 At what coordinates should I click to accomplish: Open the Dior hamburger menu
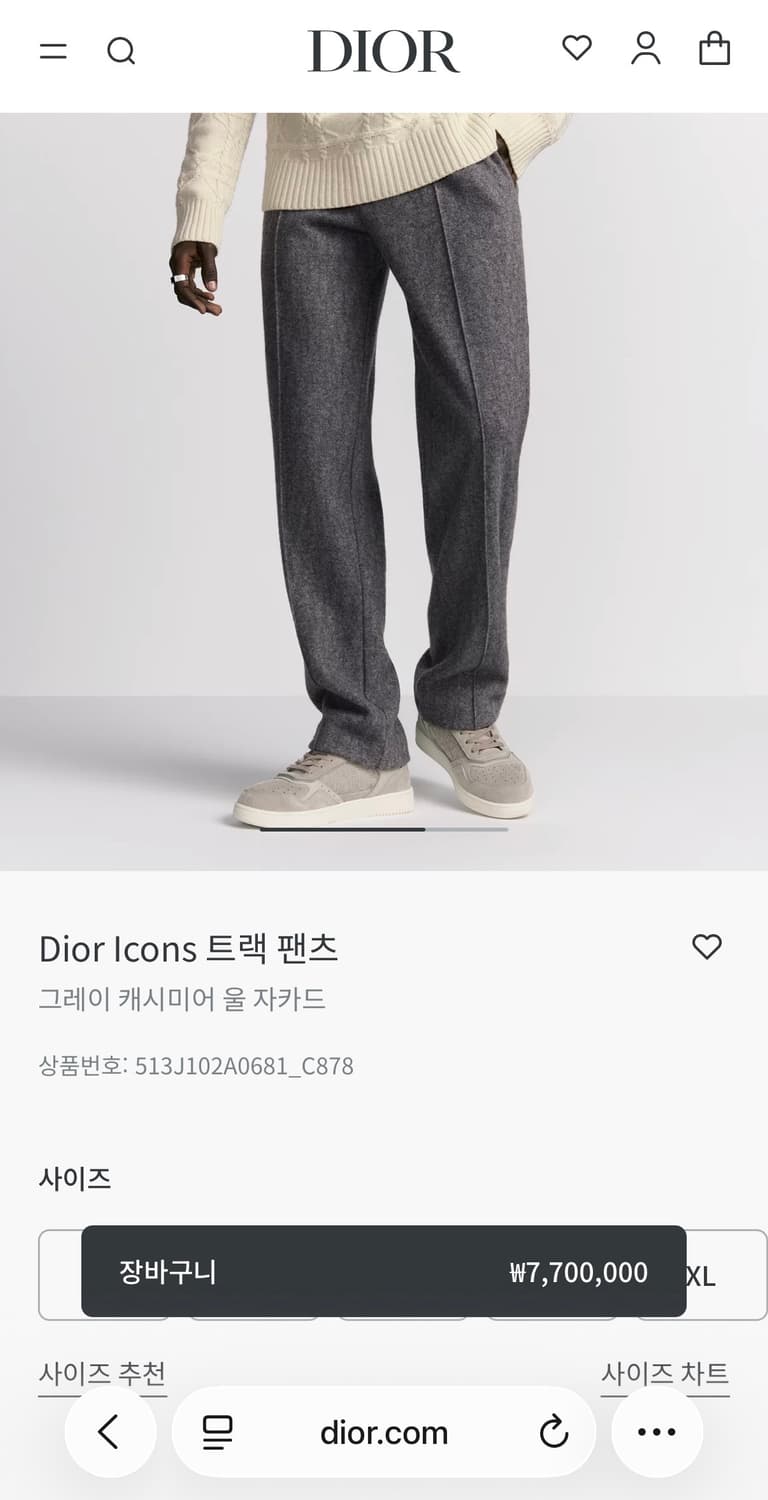53,51
